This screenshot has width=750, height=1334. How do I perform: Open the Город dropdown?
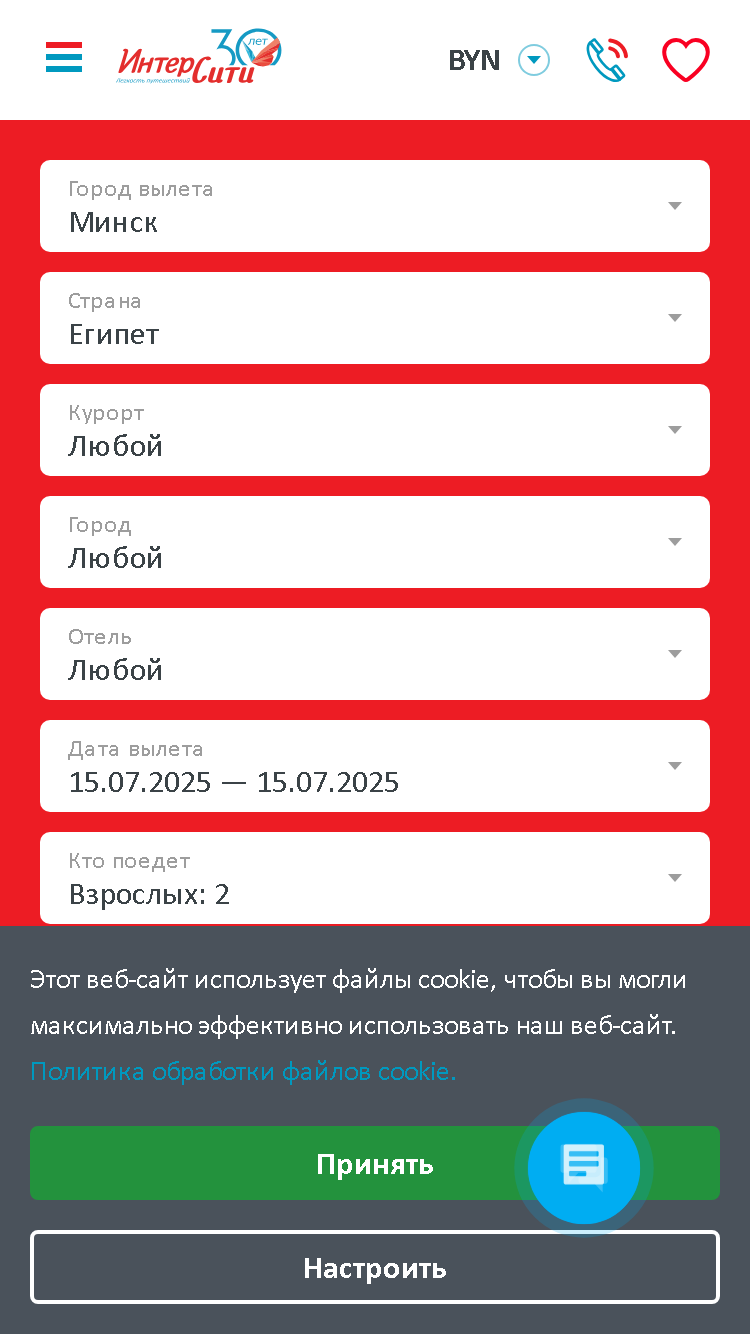[x=375, y=542]
